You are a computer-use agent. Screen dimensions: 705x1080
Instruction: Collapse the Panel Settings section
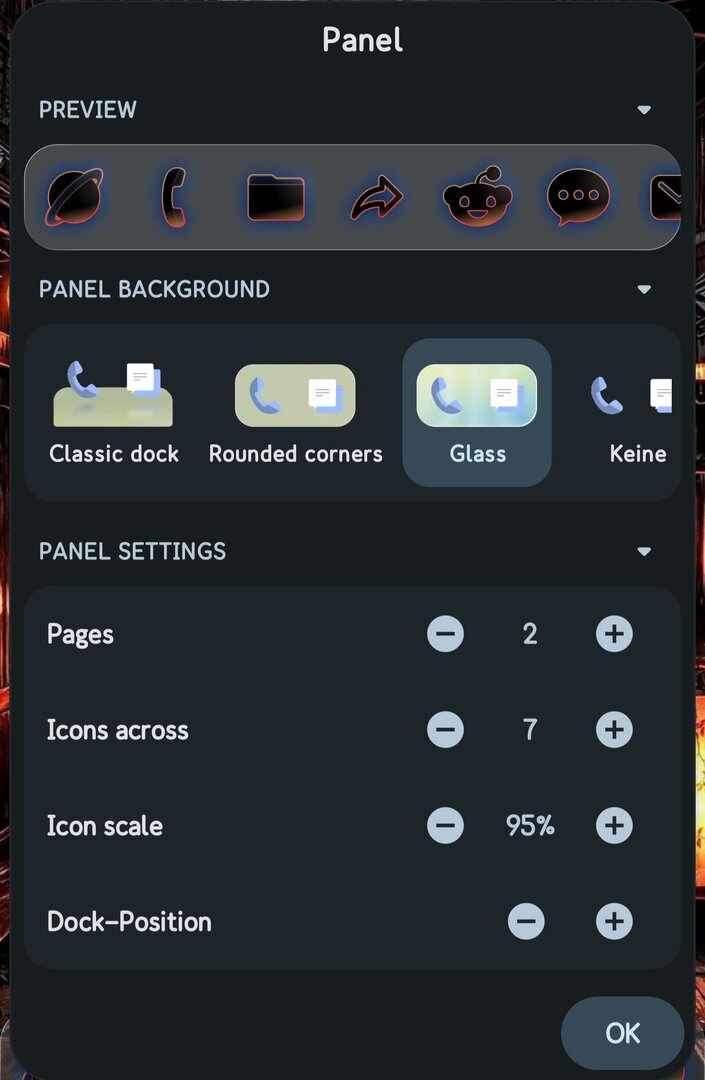coord(644,552)
